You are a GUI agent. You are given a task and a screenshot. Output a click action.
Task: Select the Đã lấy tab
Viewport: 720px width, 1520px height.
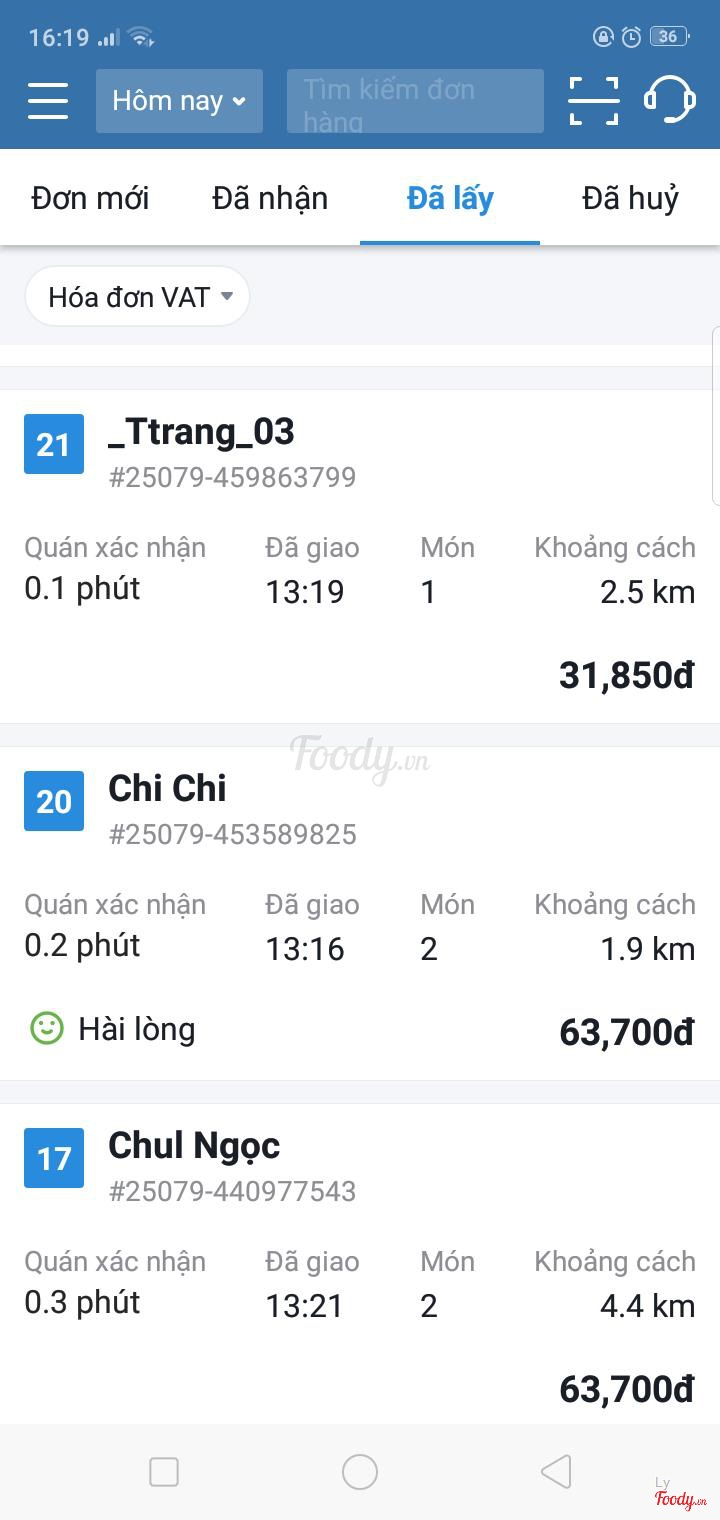point(450,198)
